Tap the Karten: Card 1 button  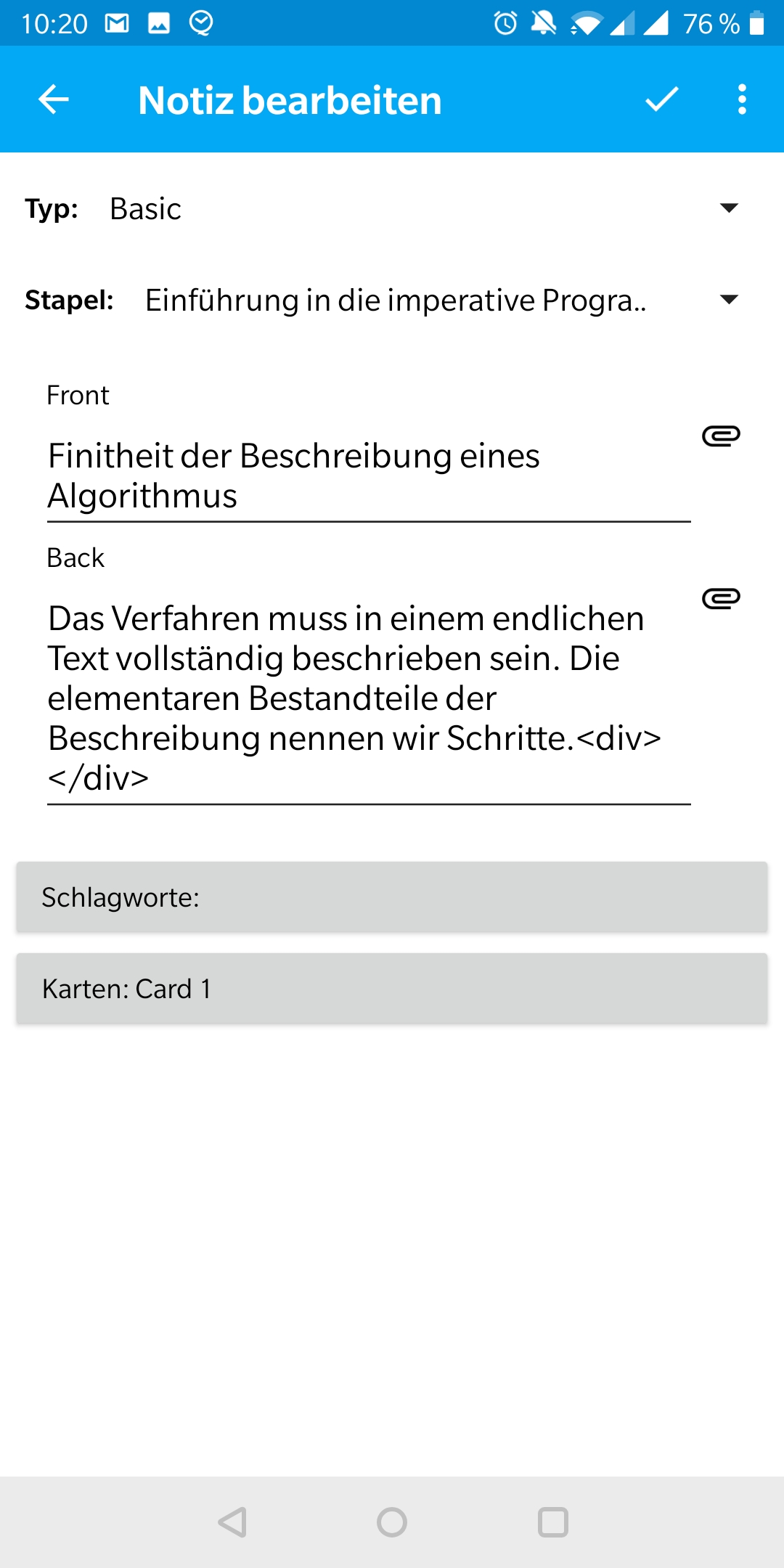[x=392, y=989]
